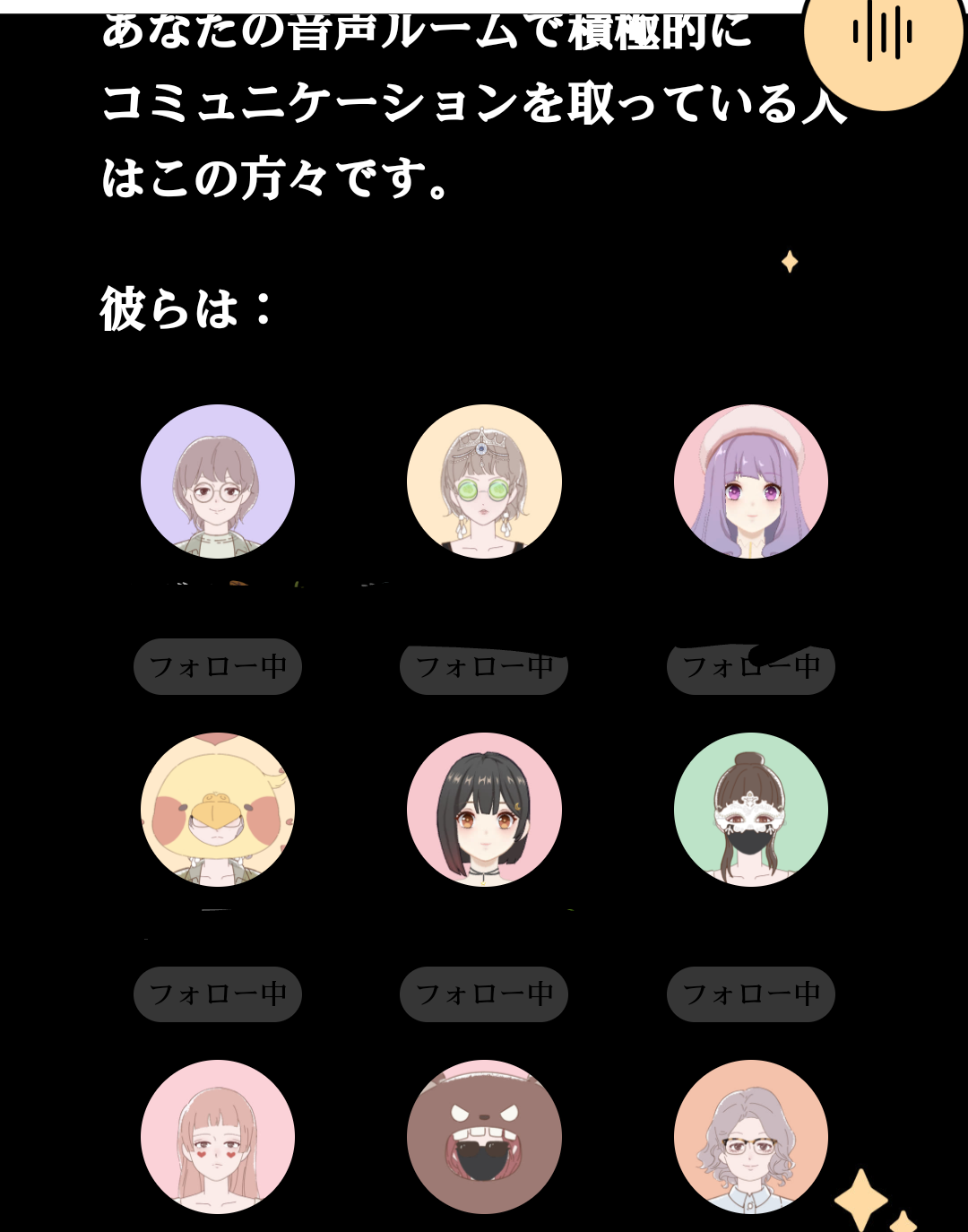Open the black-haired girl avatar's profile
This screenshot has height=1232, width=968.
point(484,810)
